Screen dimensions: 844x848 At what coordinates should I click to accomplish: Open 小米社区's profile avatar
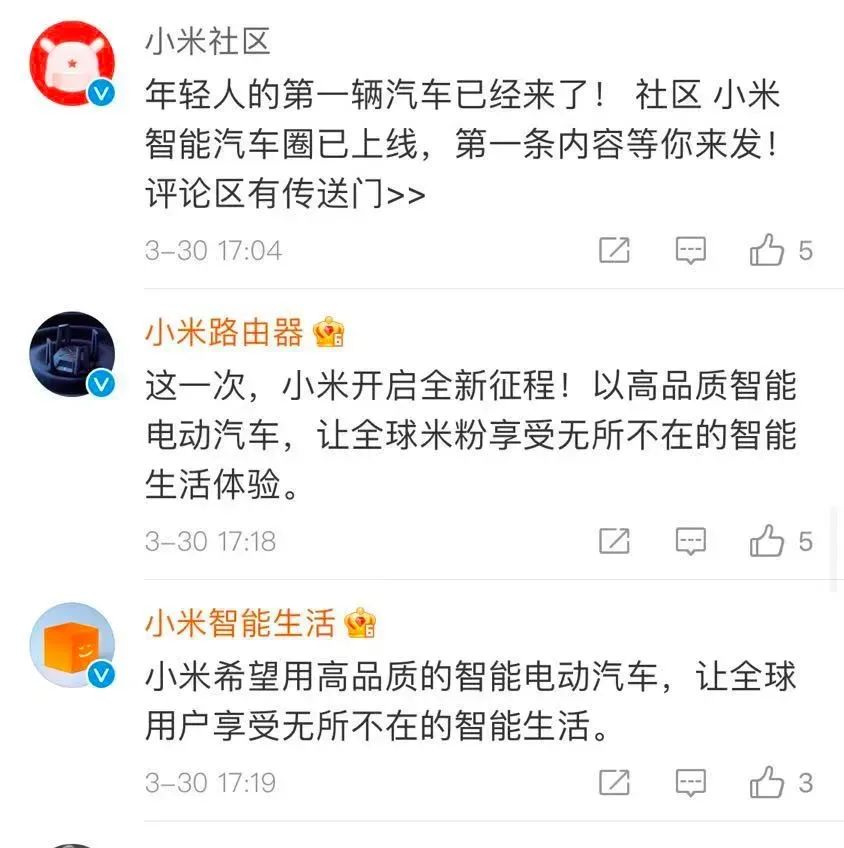(x=72, y=62)
